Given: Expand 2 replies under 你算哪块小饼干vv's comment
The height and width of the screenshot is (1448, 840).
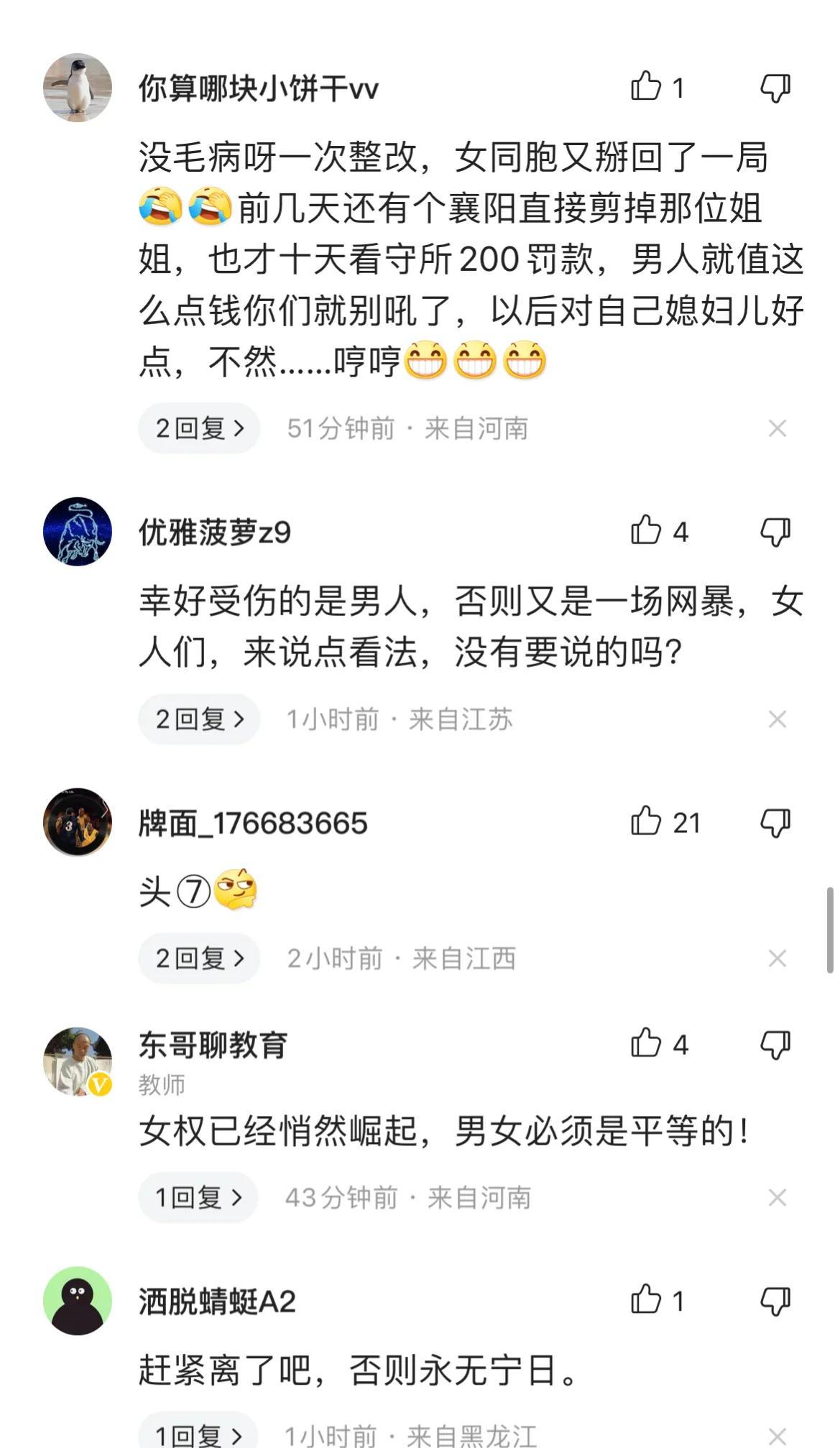Looking at the screenshot, I should pyautogui.click(x=199, y=428).
